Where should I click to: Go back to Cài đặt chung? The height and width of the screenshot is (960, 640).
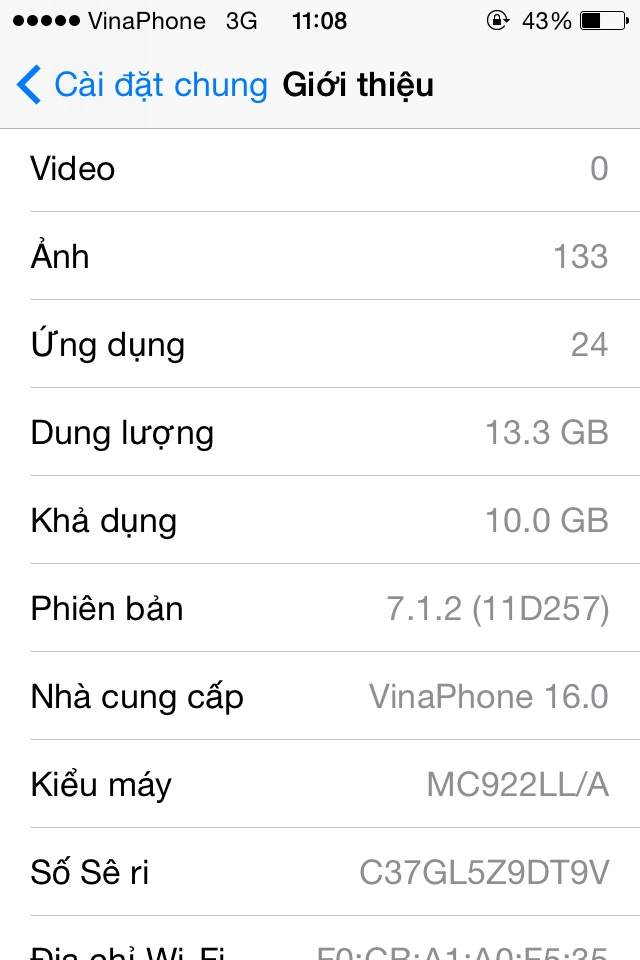[143, 85]
